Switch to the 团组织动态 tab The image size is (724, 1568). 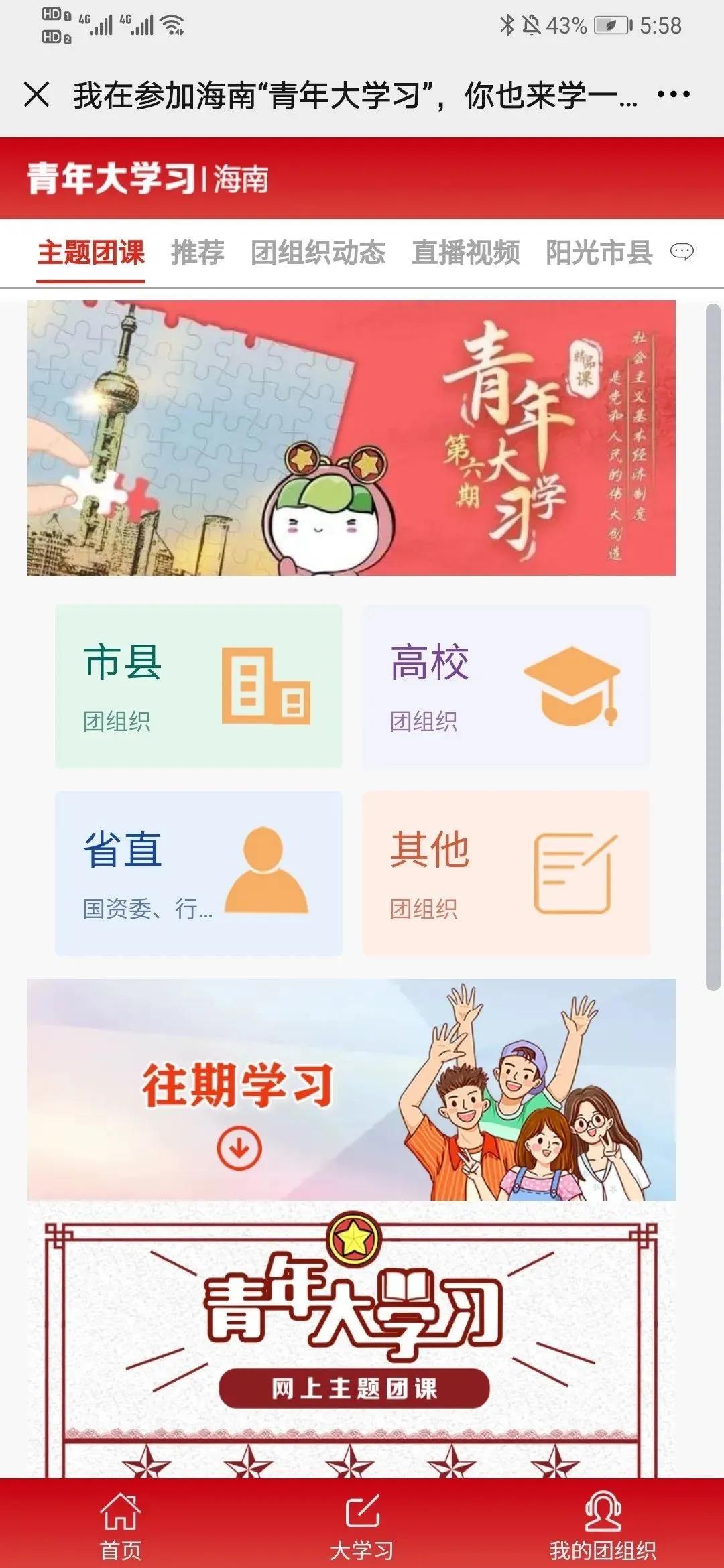(318, 253)
